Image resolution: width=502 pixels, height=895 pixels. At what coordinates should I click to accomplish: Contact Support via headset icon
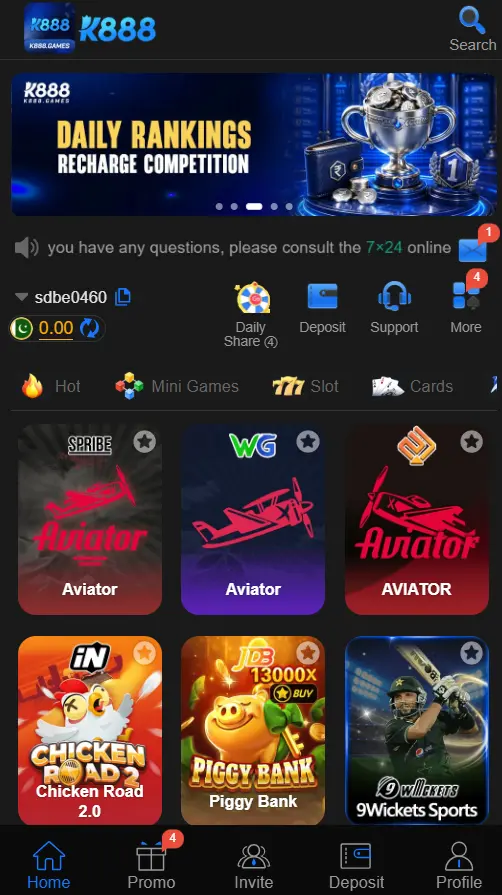point(394,308)
